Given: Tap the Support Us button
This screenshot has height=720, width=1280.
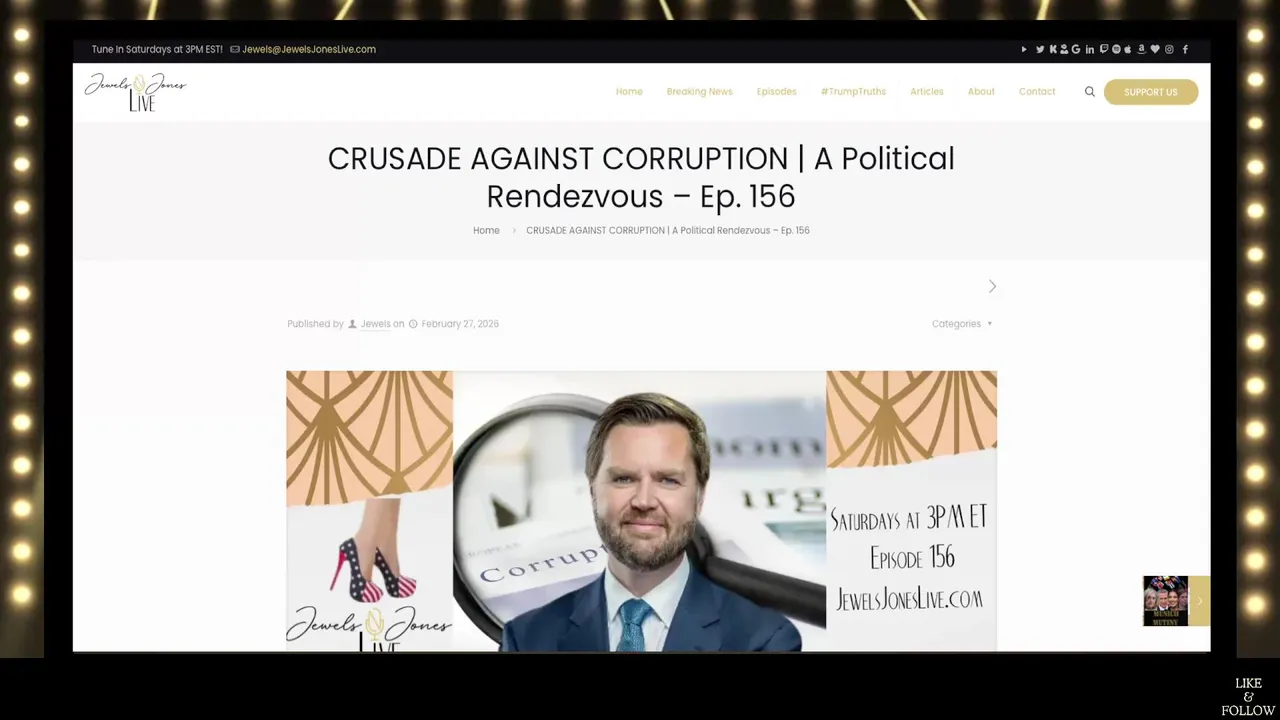Looking at the screenshot, I should pos(1150,92).
